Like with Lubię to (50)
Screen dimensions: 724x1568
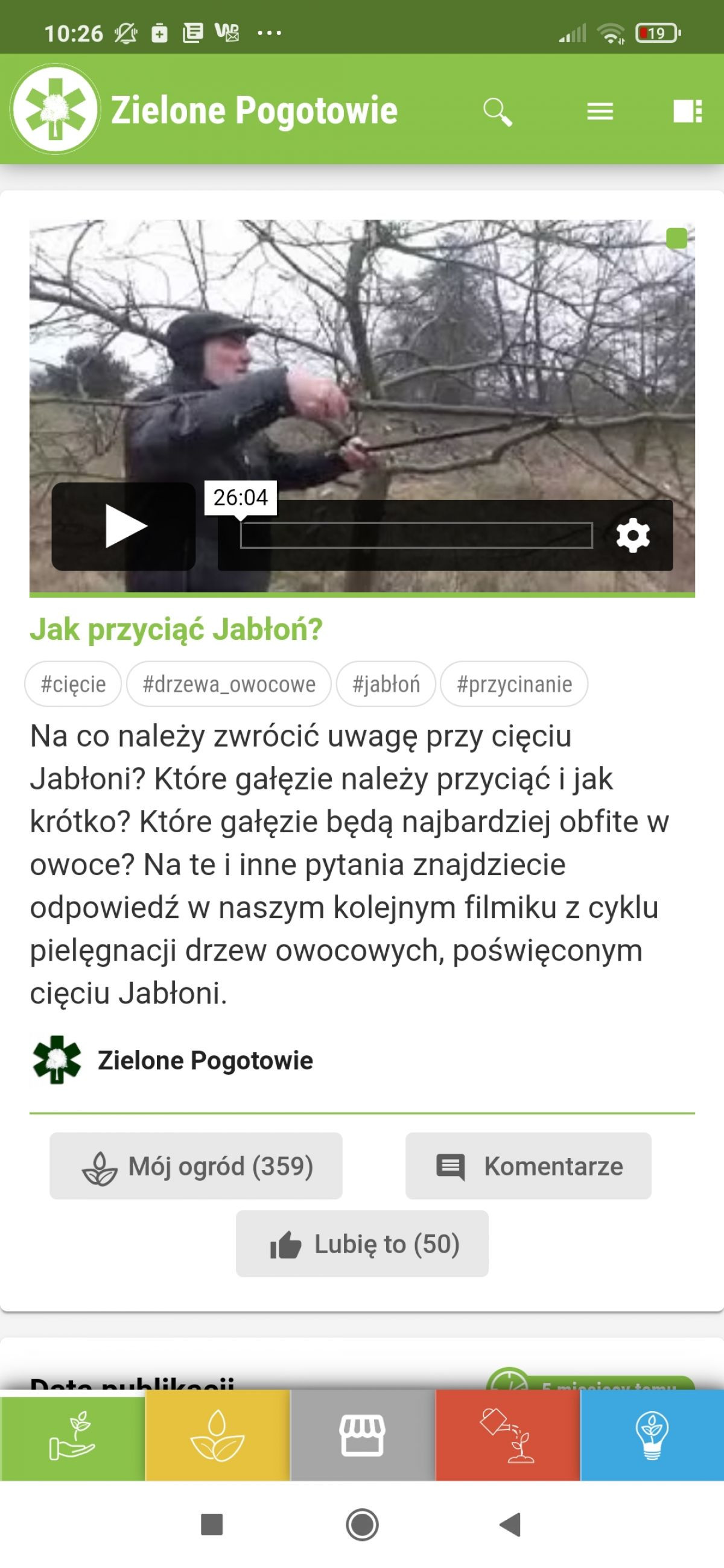(x=363, y=1244)
